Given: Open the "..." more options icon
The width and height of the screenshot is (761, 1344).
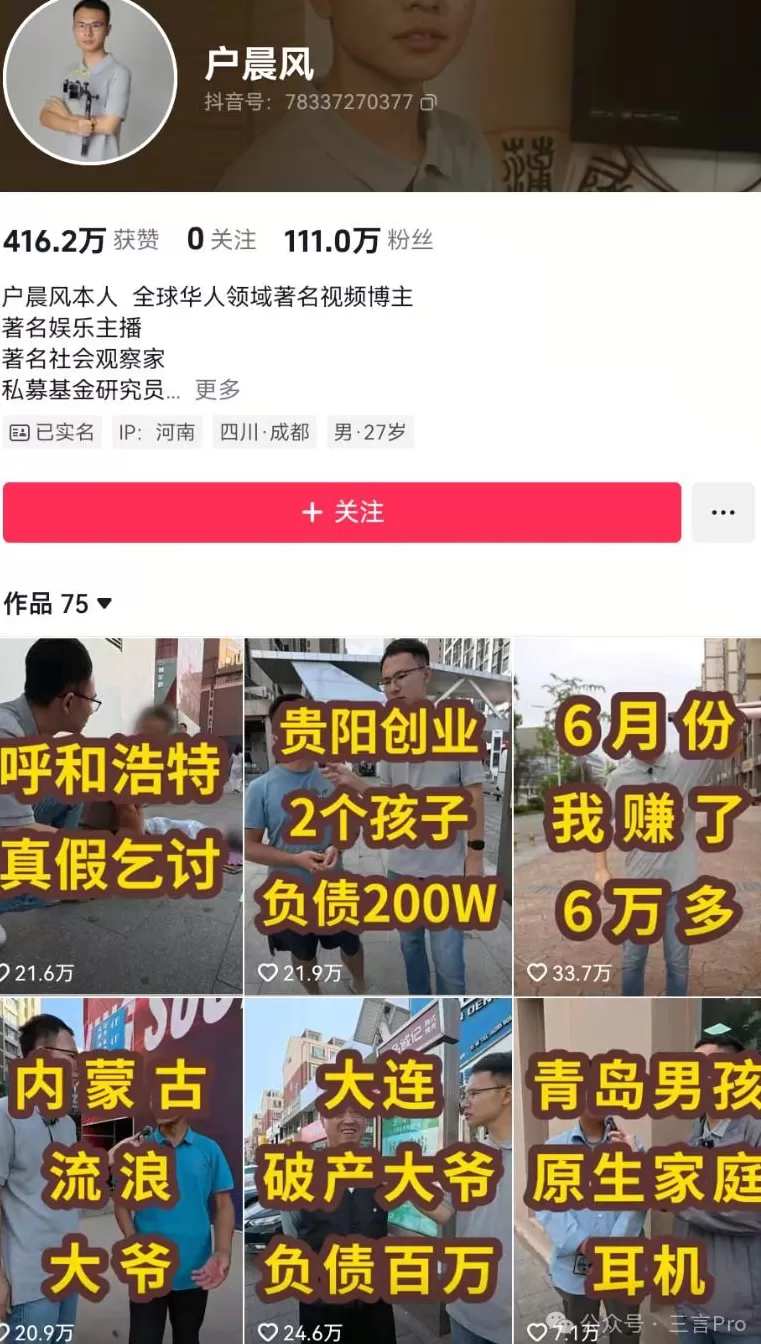Looking at the screenshot, I should (723, 512).
